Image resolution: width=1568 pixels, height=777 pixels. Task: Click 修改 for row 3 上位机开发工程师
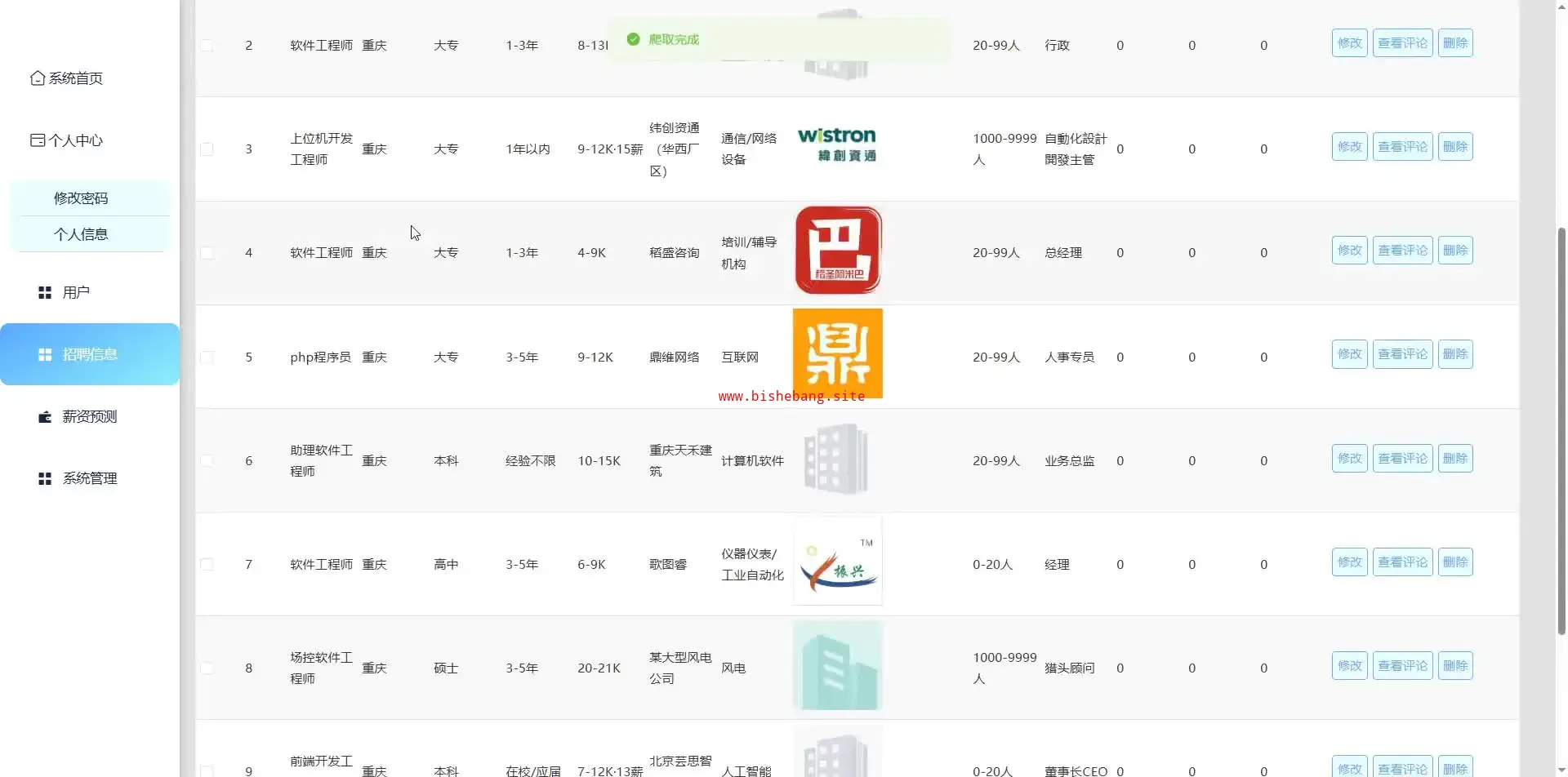pos(1349,147)
